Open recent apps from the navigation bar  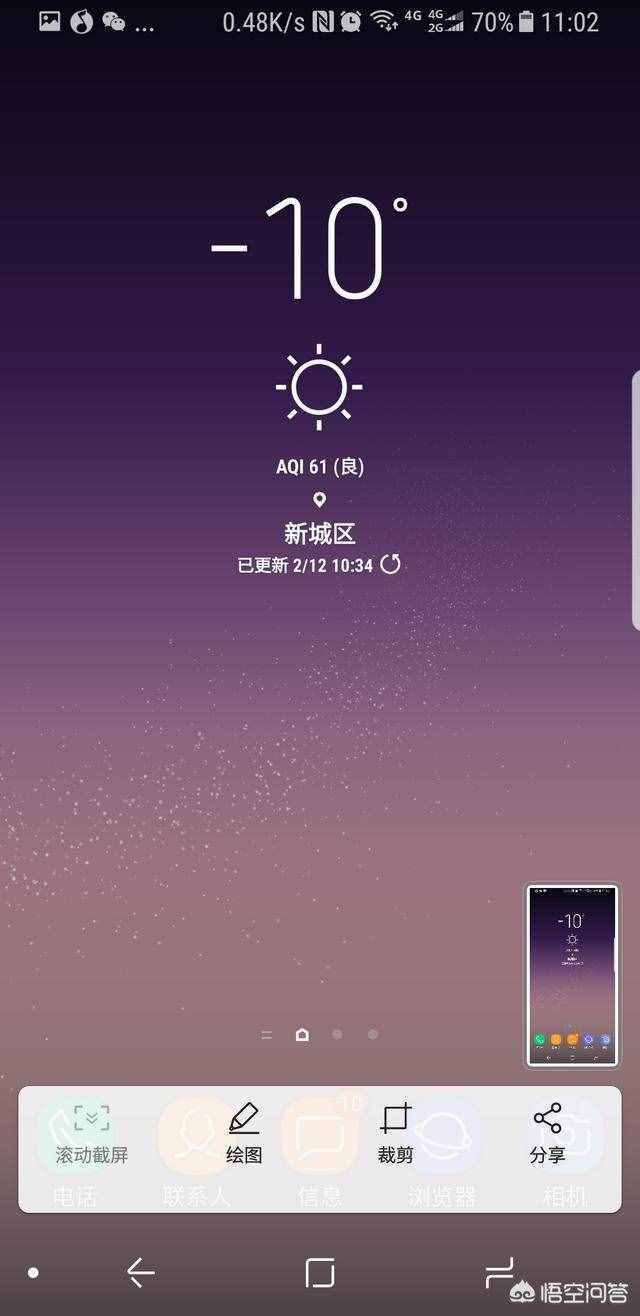[498, 1272]
